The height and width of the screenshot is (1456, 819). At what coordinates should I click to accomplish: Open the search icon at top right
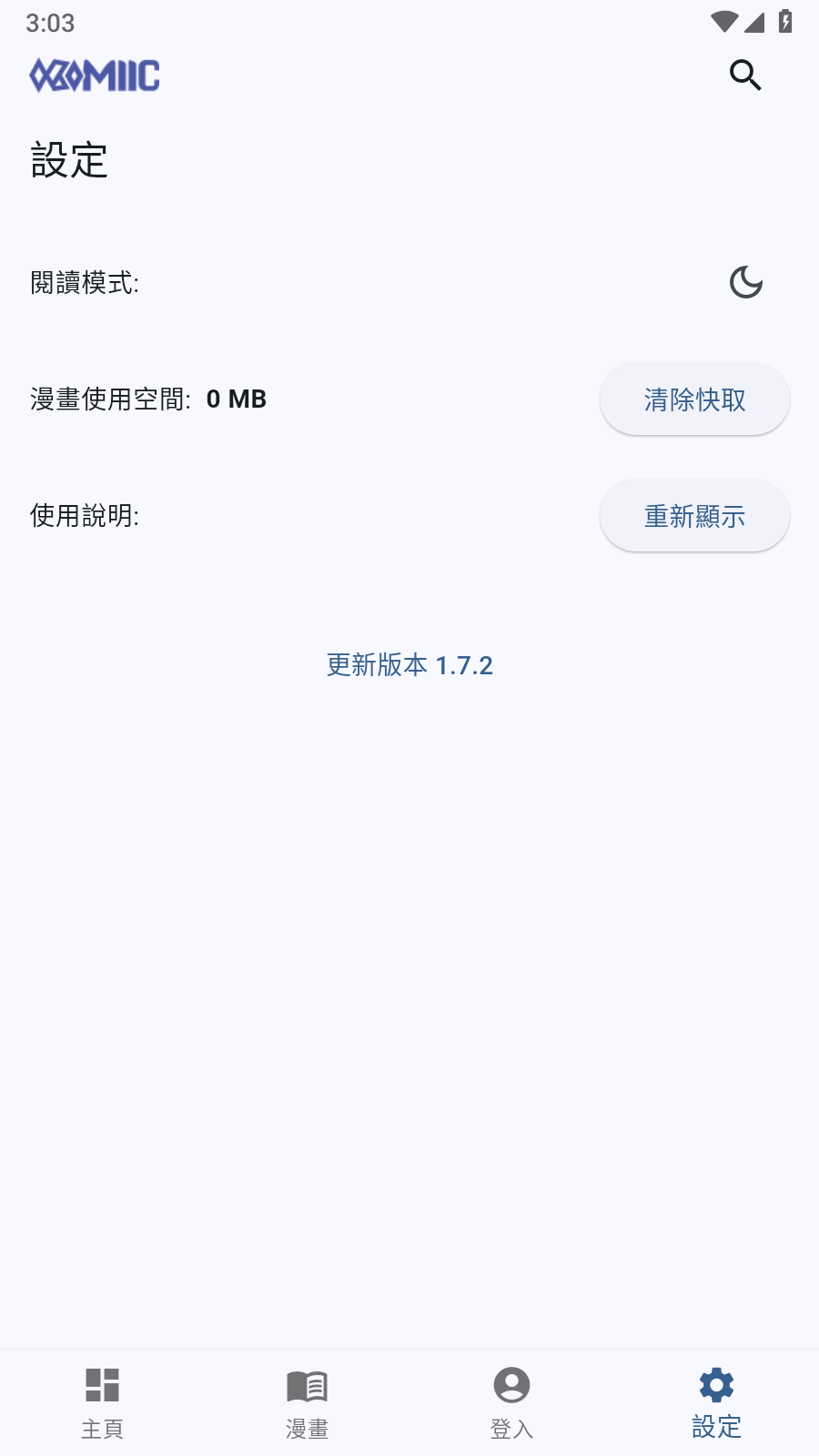tap(744, 76)
